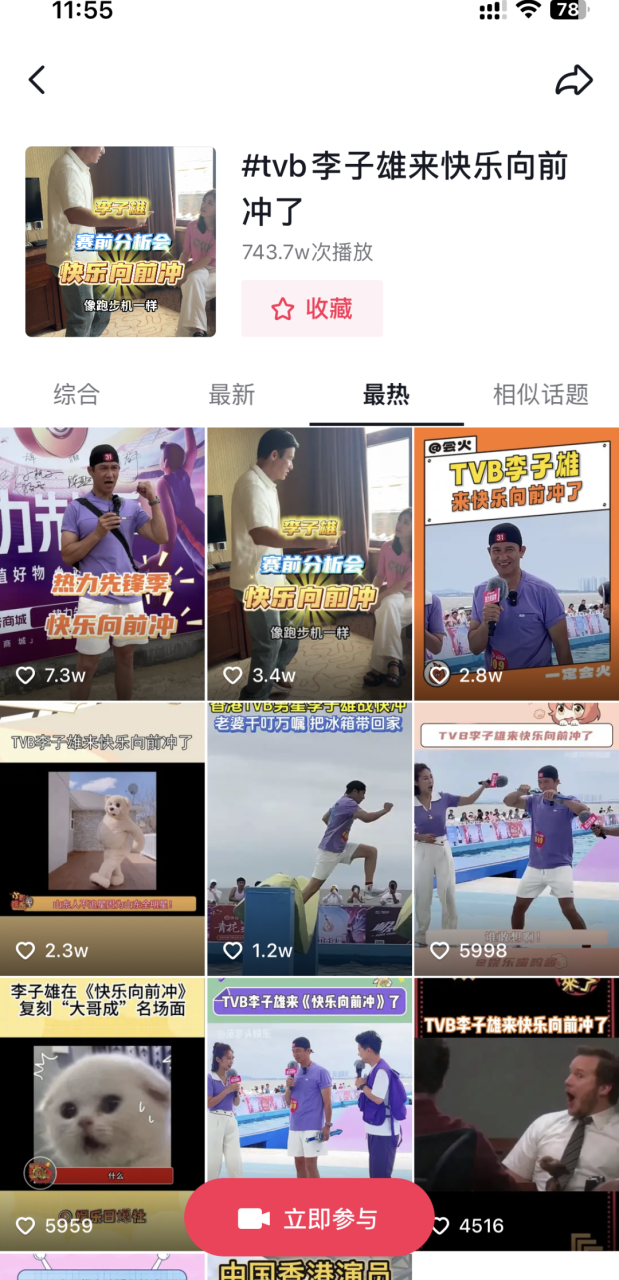Open the topic cover image
619x1280 pixels.
coord(120,241)
